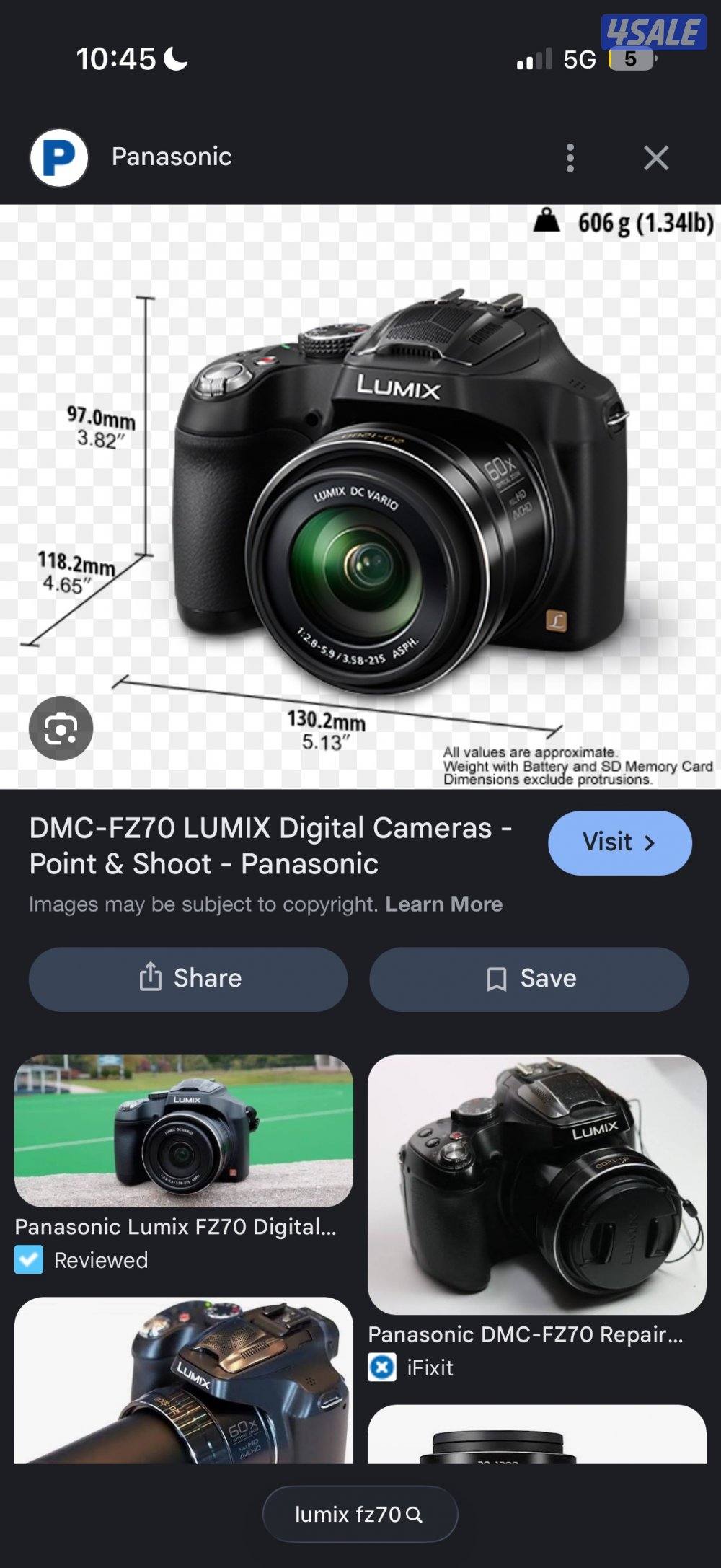
Task: Select the Panasonic result header
Action: [x=170, y=157]
